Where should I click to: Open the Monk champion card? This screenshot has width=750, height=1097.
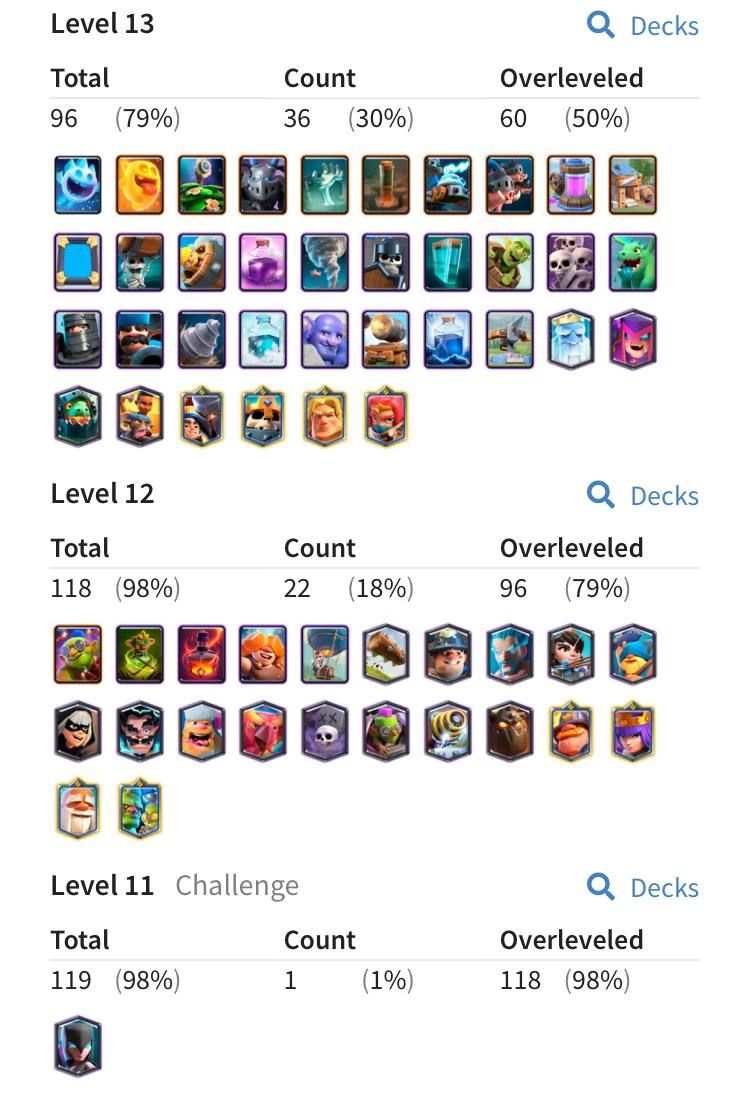pos(78,810)
